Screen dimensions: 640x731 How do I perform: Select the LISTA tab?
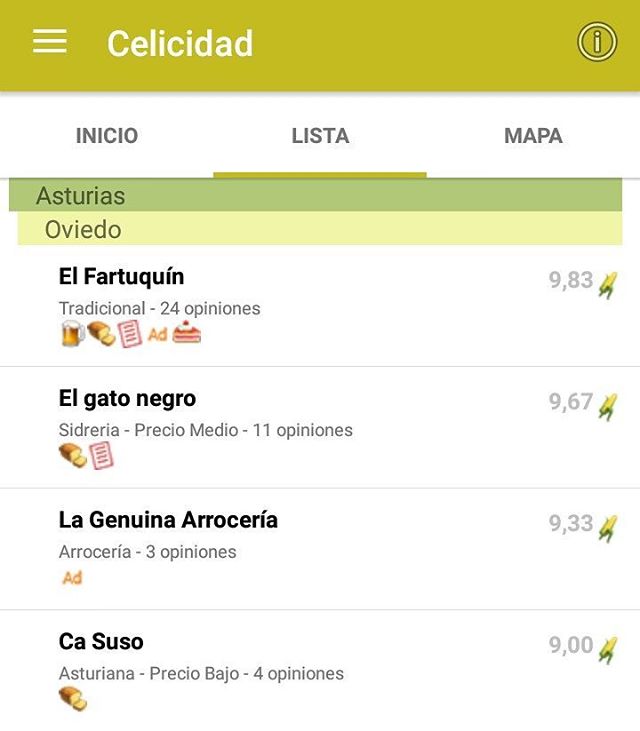tap(320, 136)
